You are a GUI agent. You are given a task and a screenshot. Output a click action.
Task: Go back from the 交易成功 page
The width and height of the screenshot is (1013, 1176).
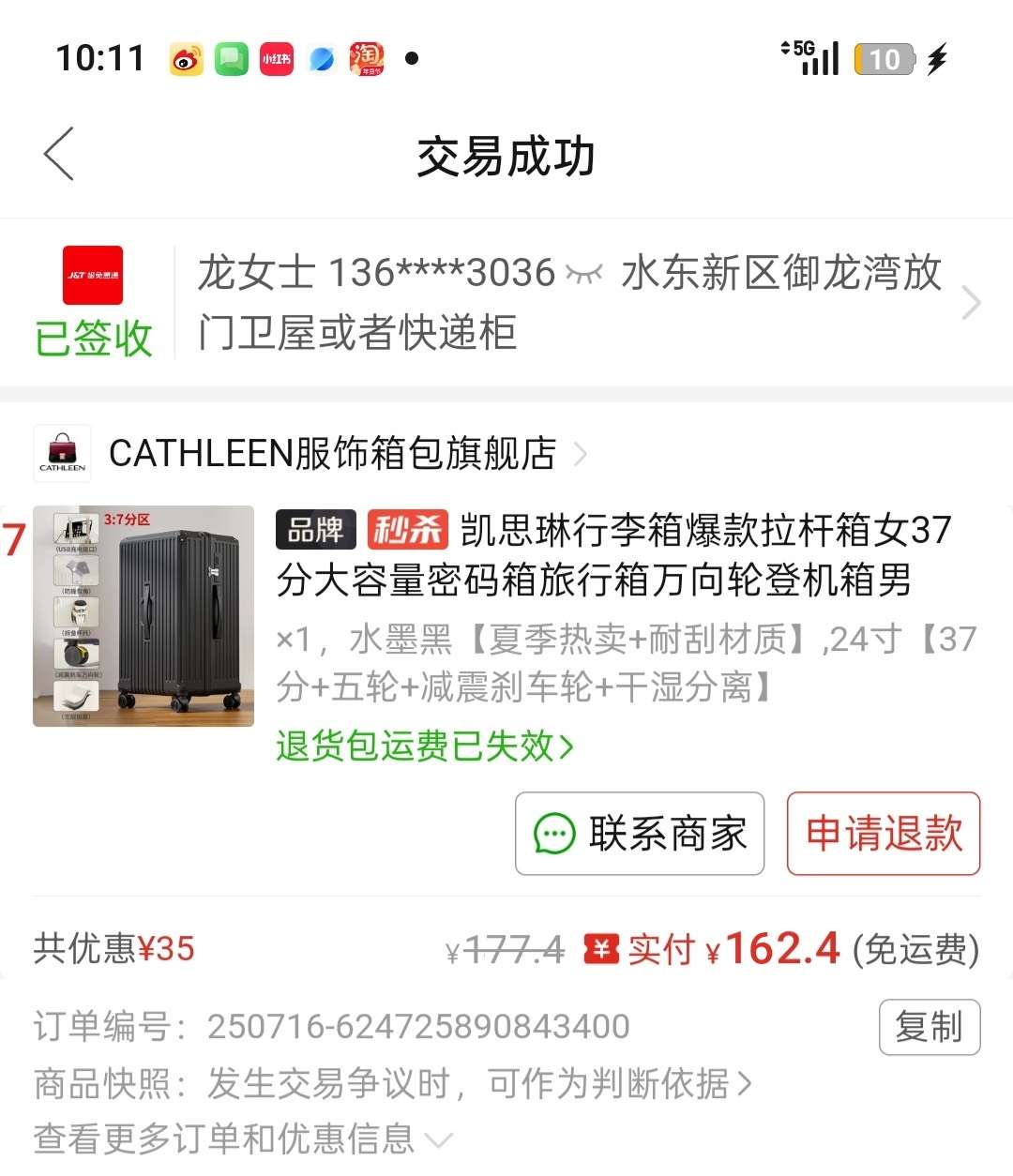pyautogui.click(x=59, y=155)
